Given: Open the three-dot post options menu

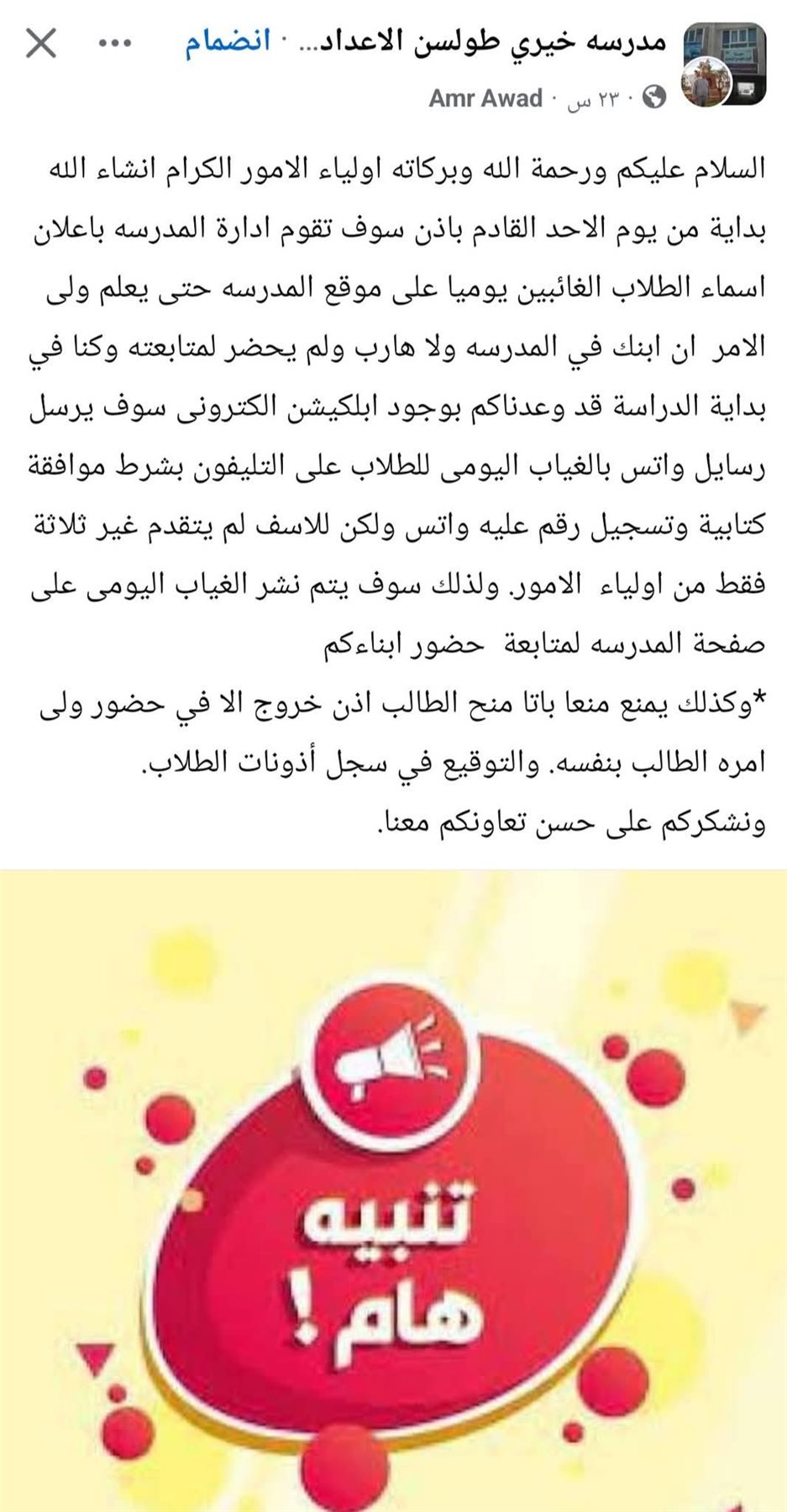Looking at the screenshot, I should [115, 43].
